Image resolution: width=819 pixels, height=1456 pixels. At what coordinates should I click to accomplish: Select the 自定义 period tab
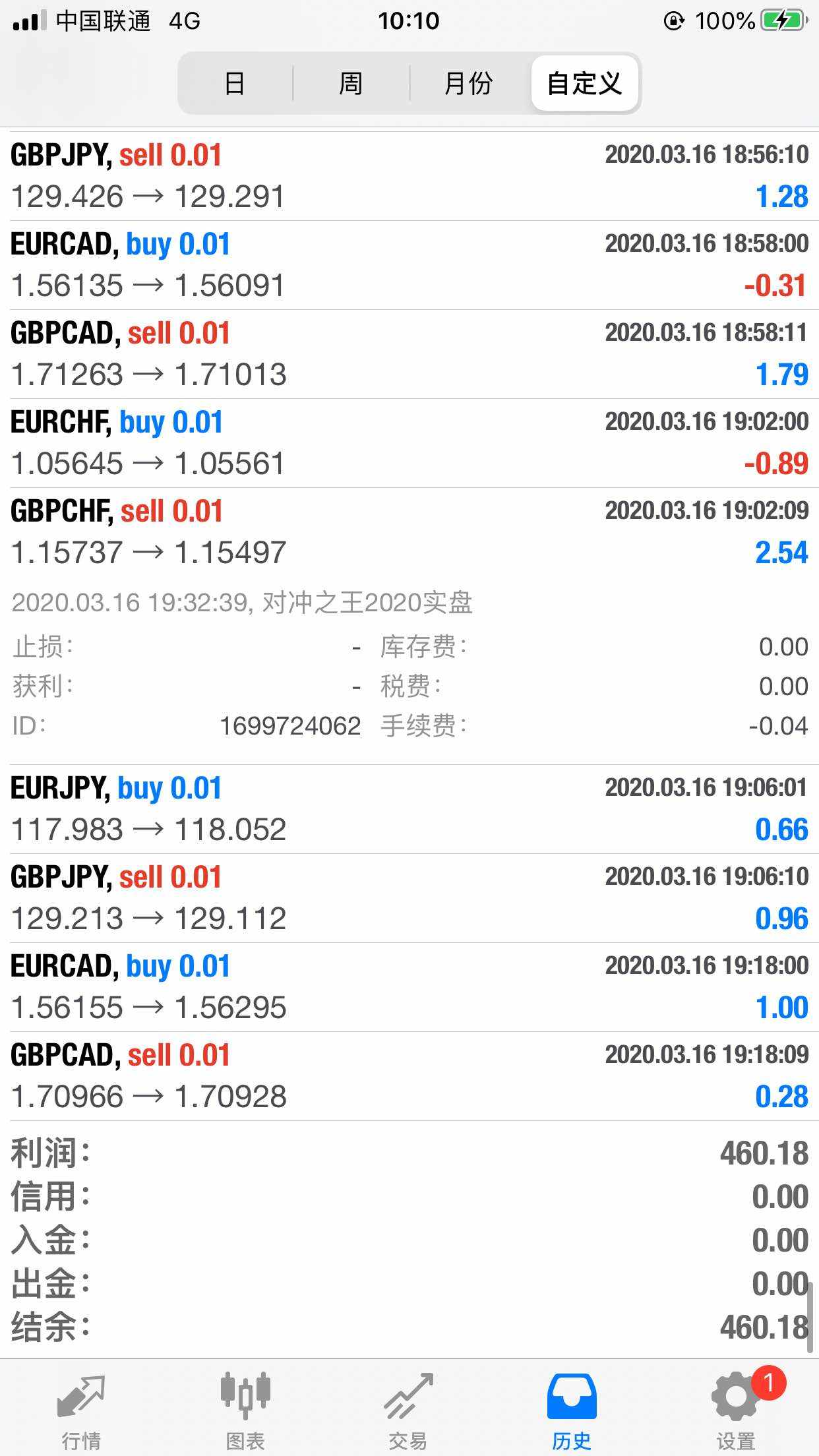(x=584, y=84)
